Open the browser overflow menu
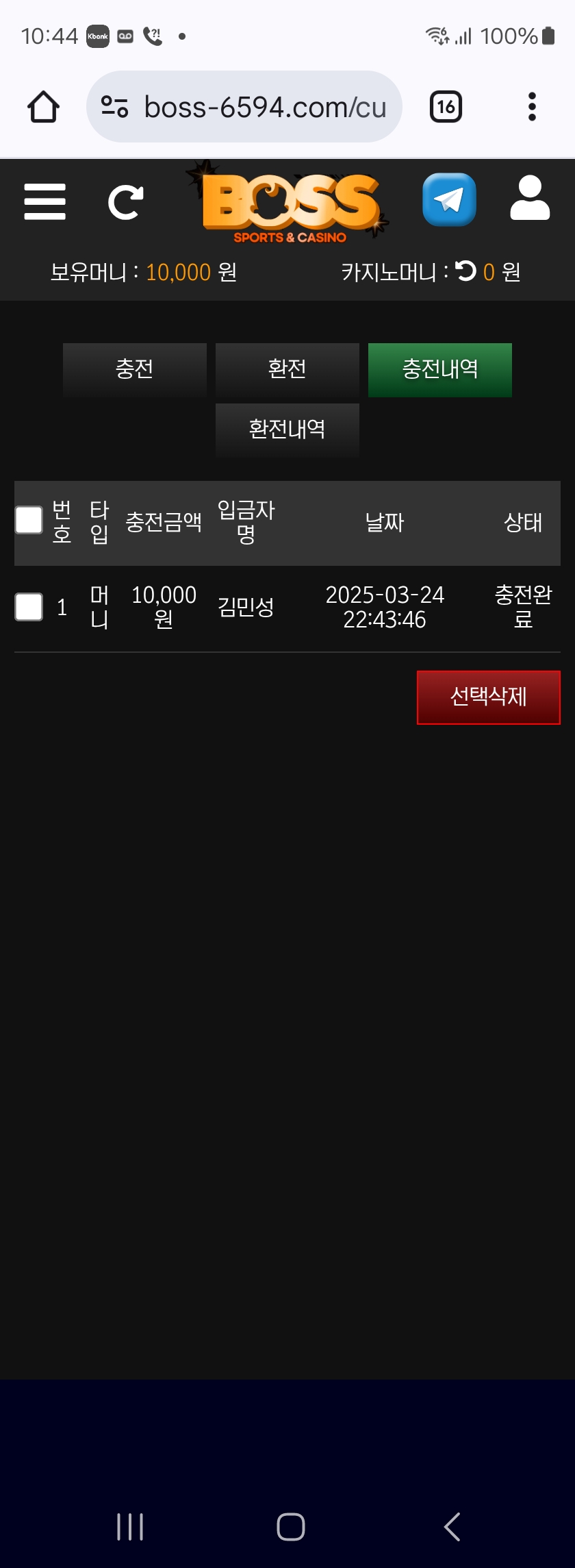Screen dimensions: 575x1568 (532, 107)
